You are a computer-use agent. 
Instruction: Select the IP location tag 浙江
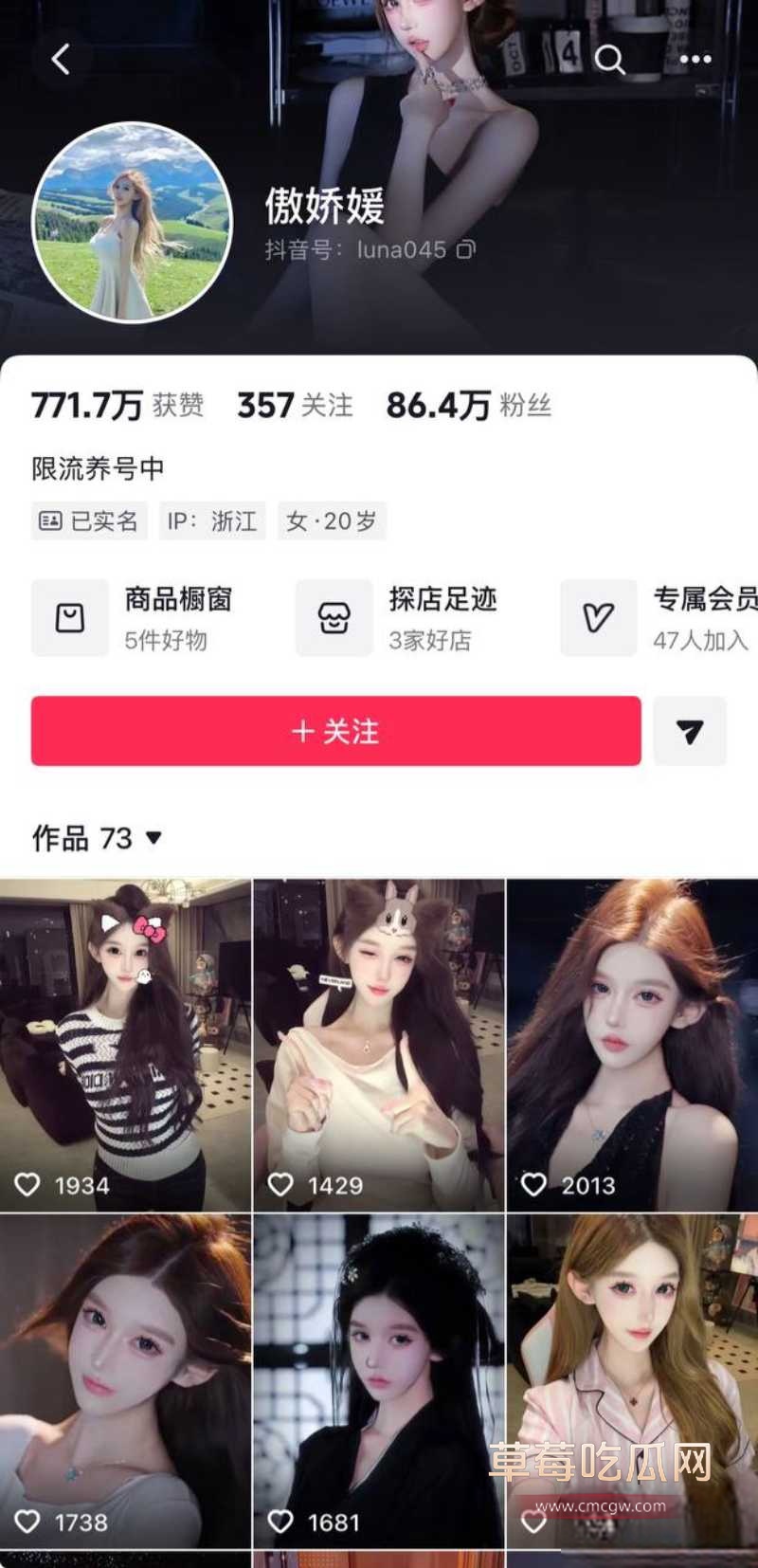211,520
